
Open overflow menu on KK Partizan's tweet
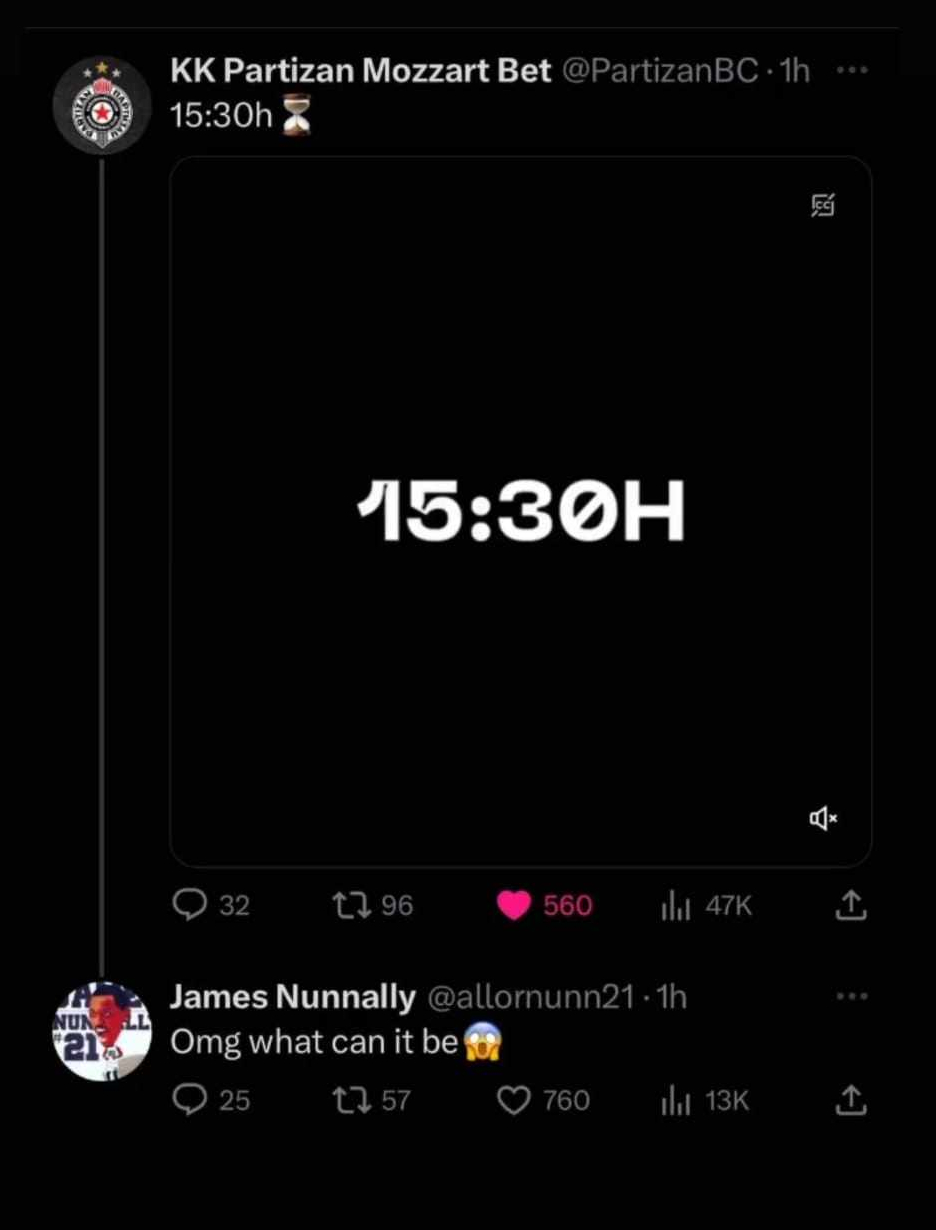[850, 71]
